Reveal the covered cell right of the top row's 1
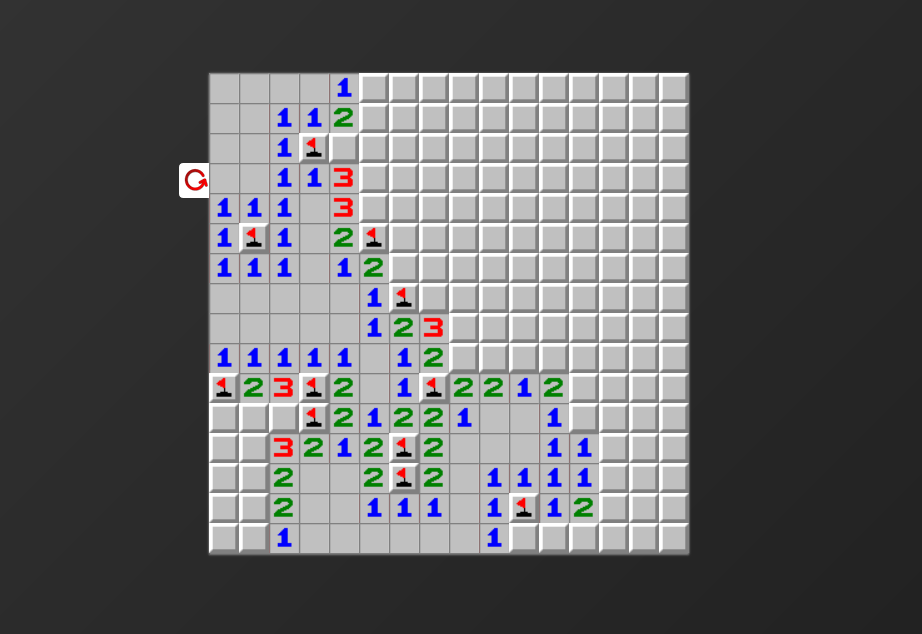922x634 pixels. 374,88
